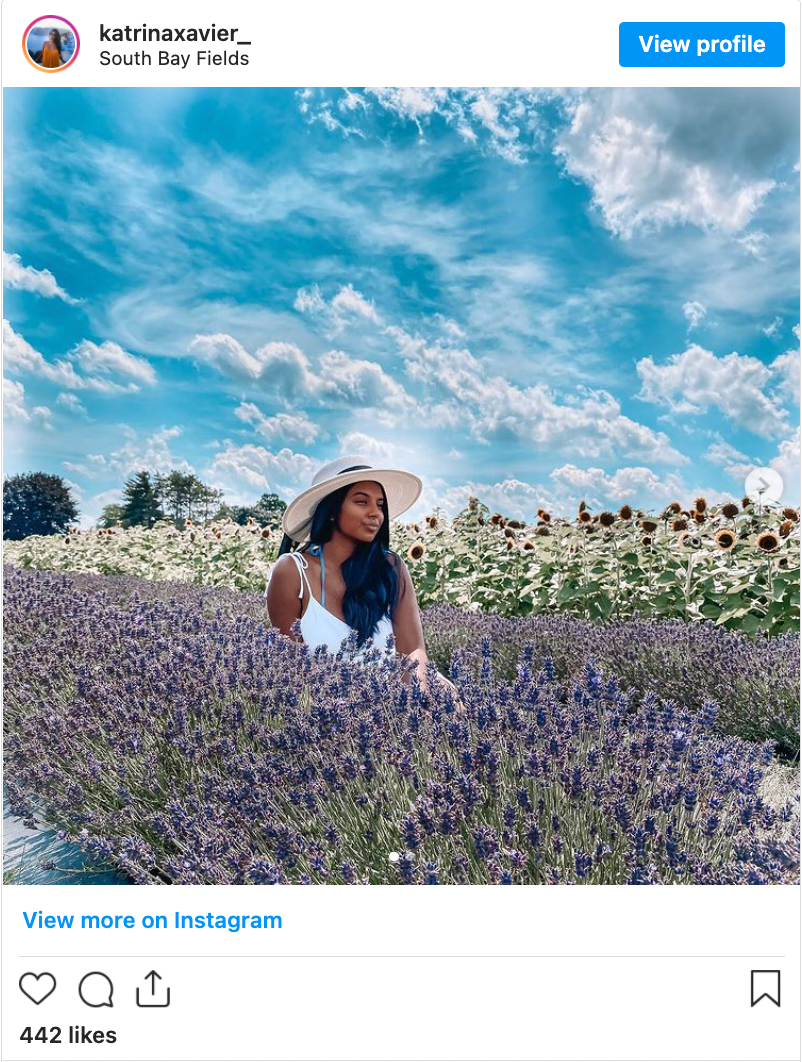Bookmark this post
Screen dimensions: 802x1062
pyautogui.click(x=765, y=988)
